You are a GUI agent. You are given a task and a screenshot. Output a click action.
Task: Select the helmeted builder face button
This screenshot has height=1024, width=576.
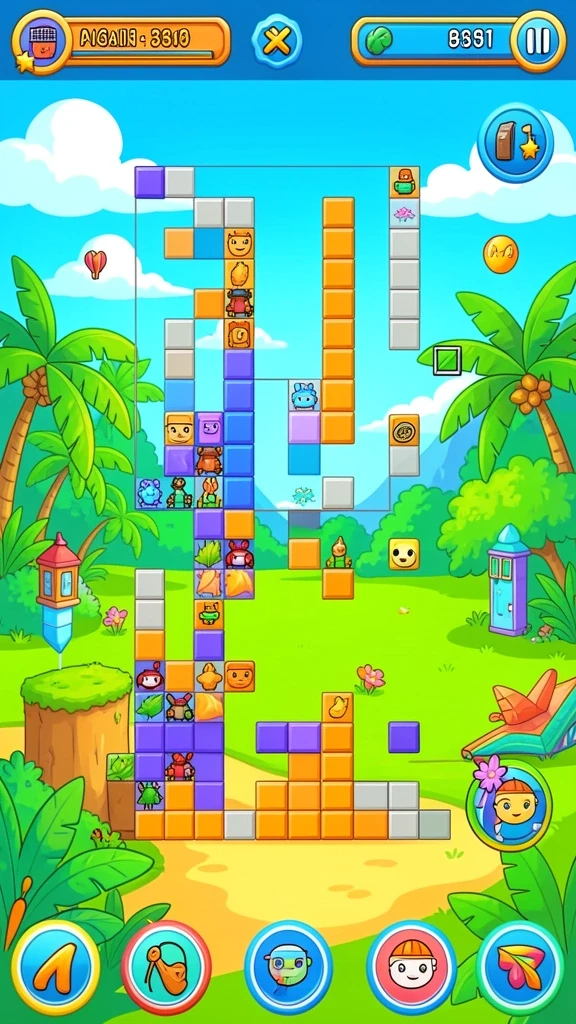(x=411, y=967)
